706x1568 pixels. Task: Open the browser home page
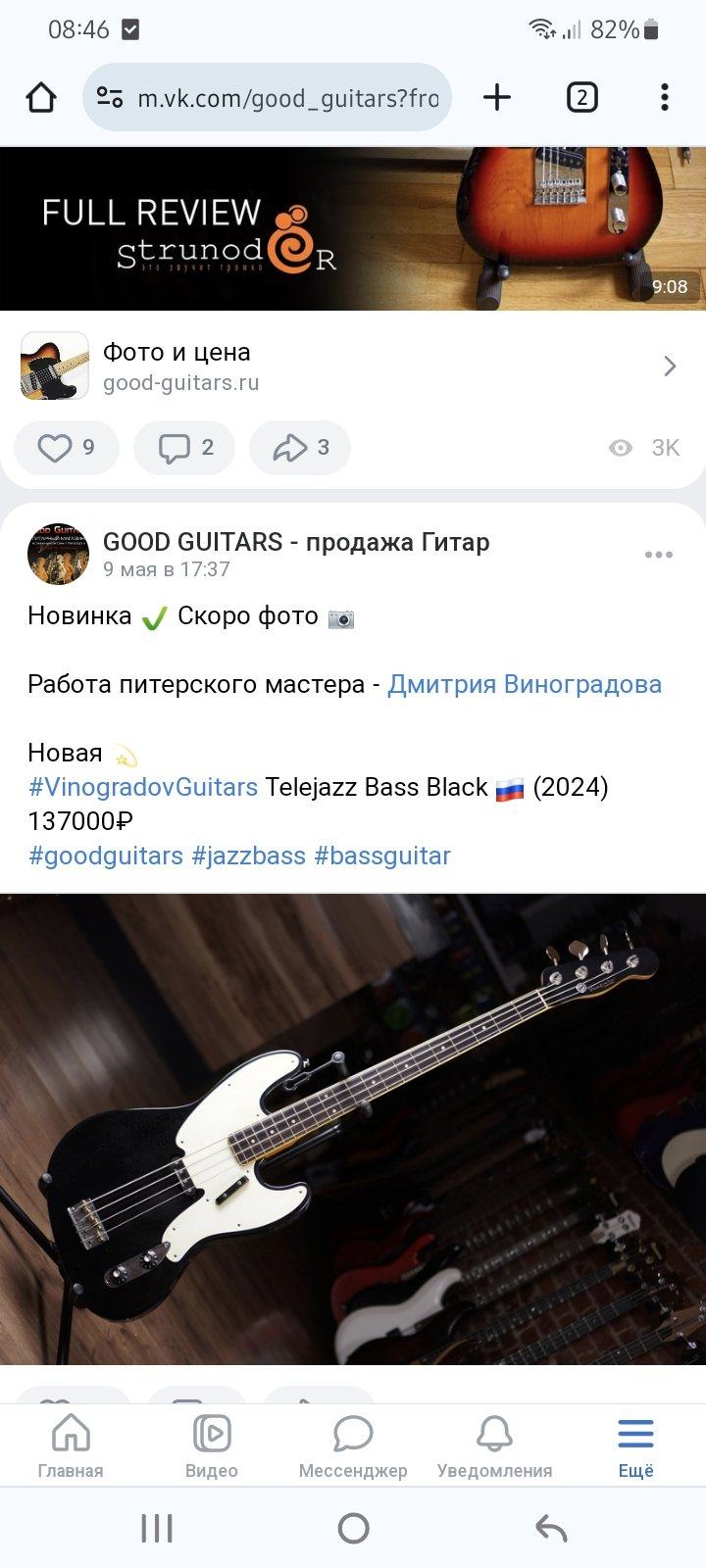tap(41, 97)
